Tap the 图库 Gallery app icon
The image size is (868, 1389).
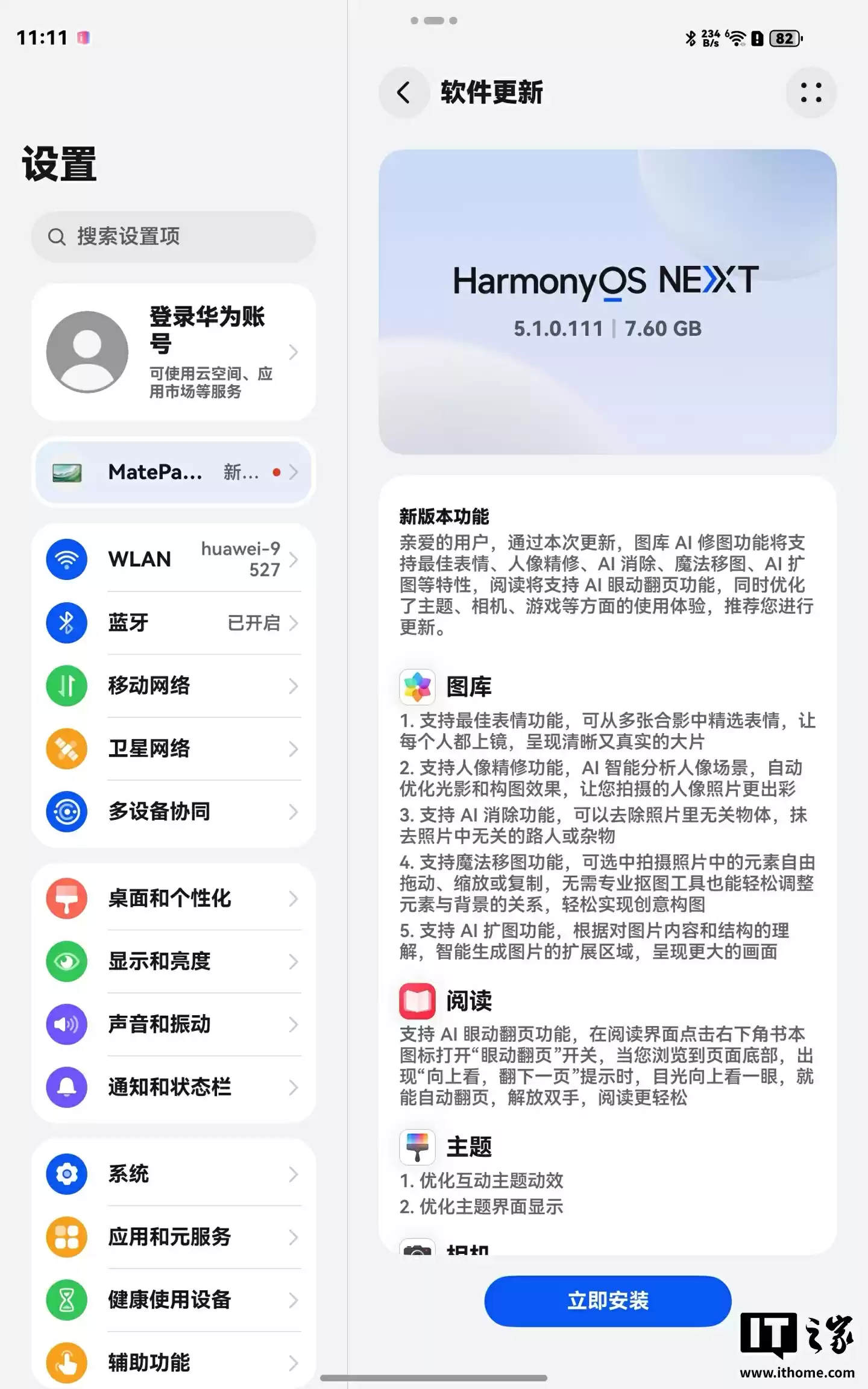pyautogui.click(x=417, y=686)
